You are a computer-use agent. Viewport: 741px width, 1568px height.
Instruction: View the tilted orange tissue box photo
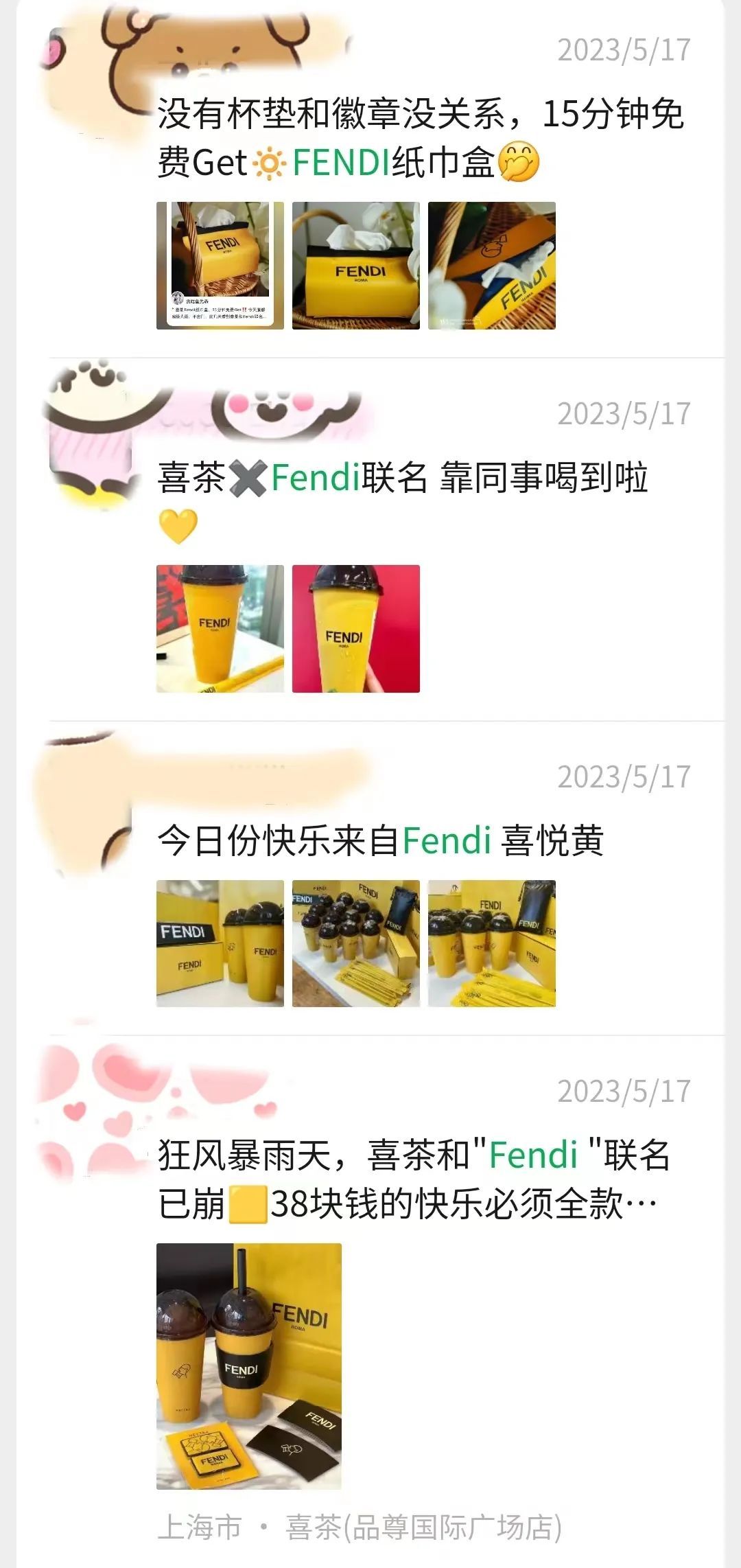pyautogui.click(x=491, y=266)
